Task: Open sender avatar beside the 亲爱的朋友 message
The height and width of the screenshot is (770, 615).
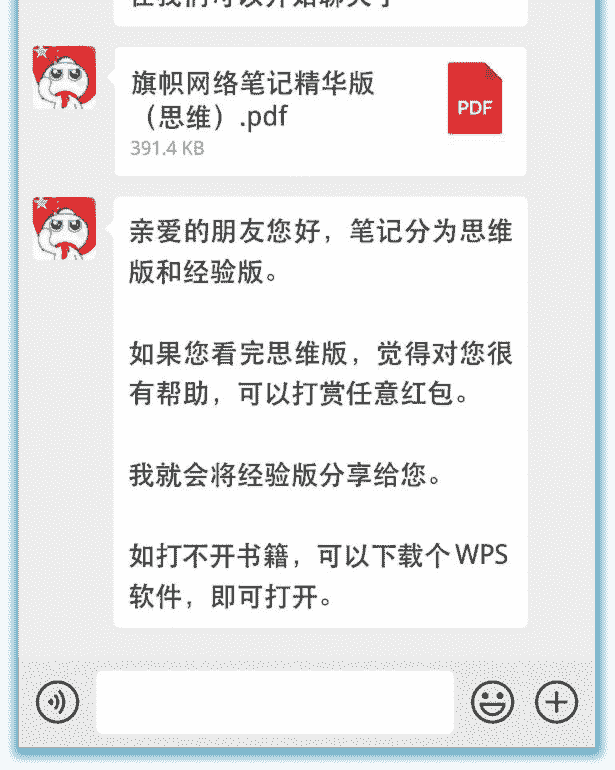Action: tap(64, 228)
